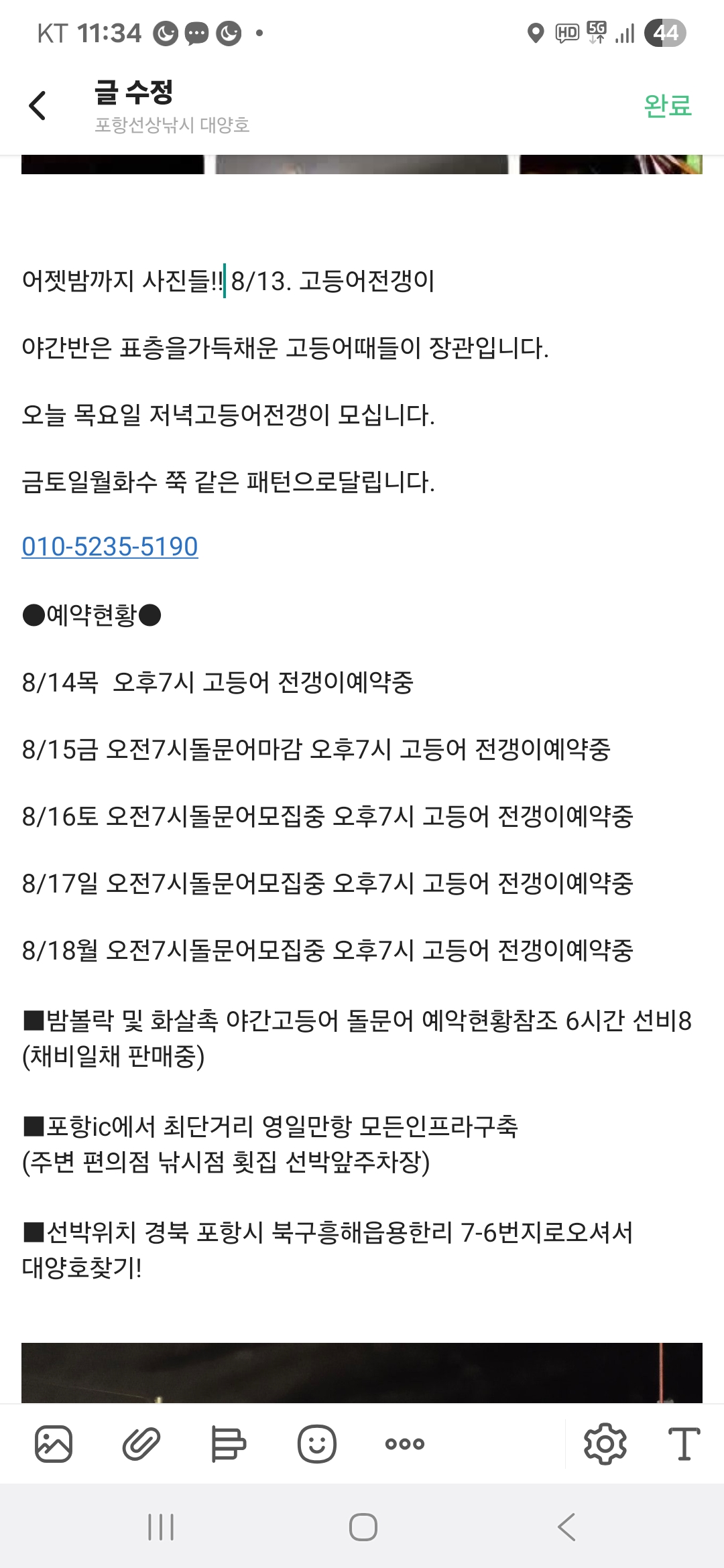The height and width of the screenshot is (1568, 724).
Task: Open the emoji sticker picker
Action: 316,1444
